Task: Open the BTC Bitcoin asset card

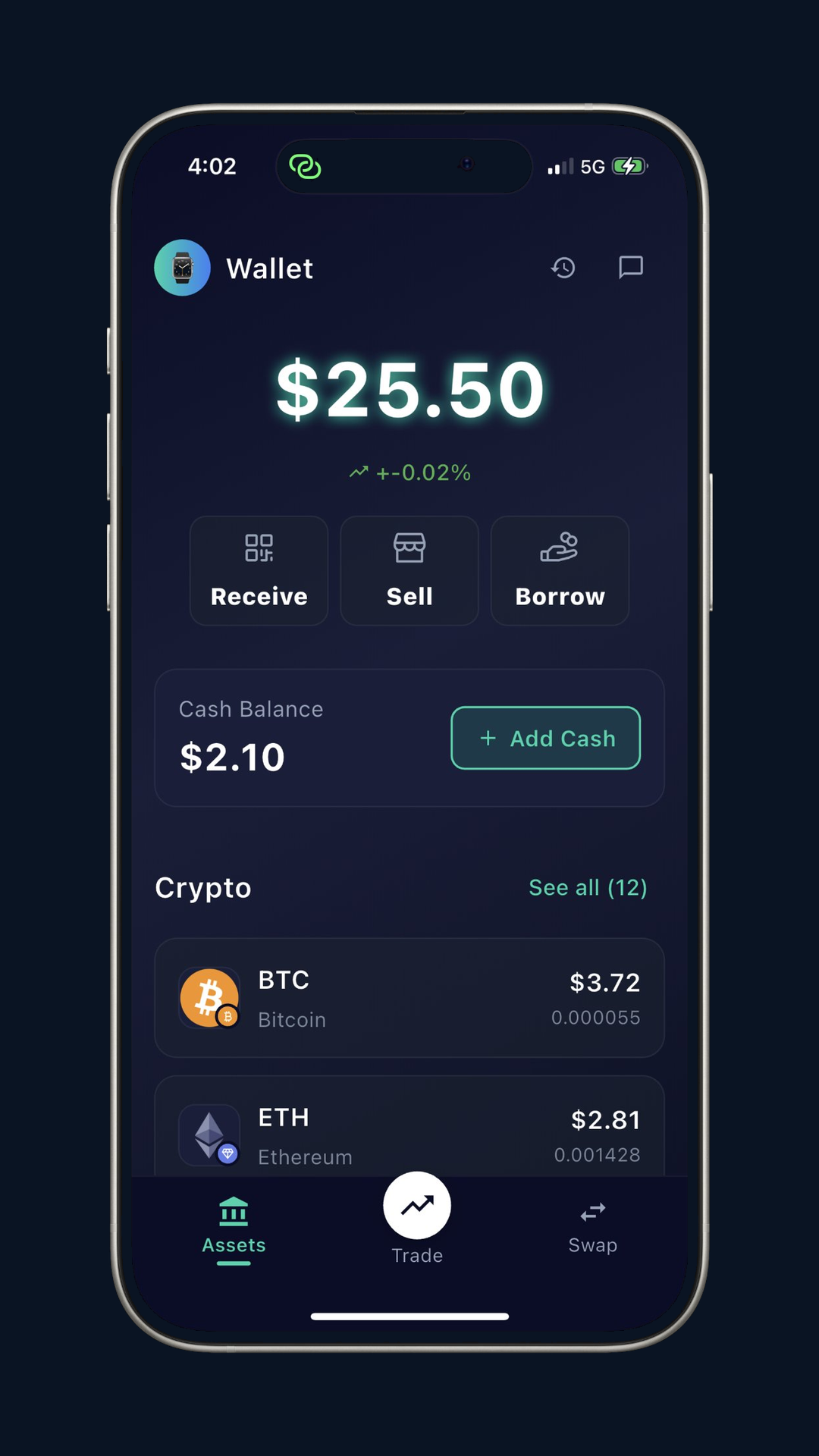Action: [409, 998]
